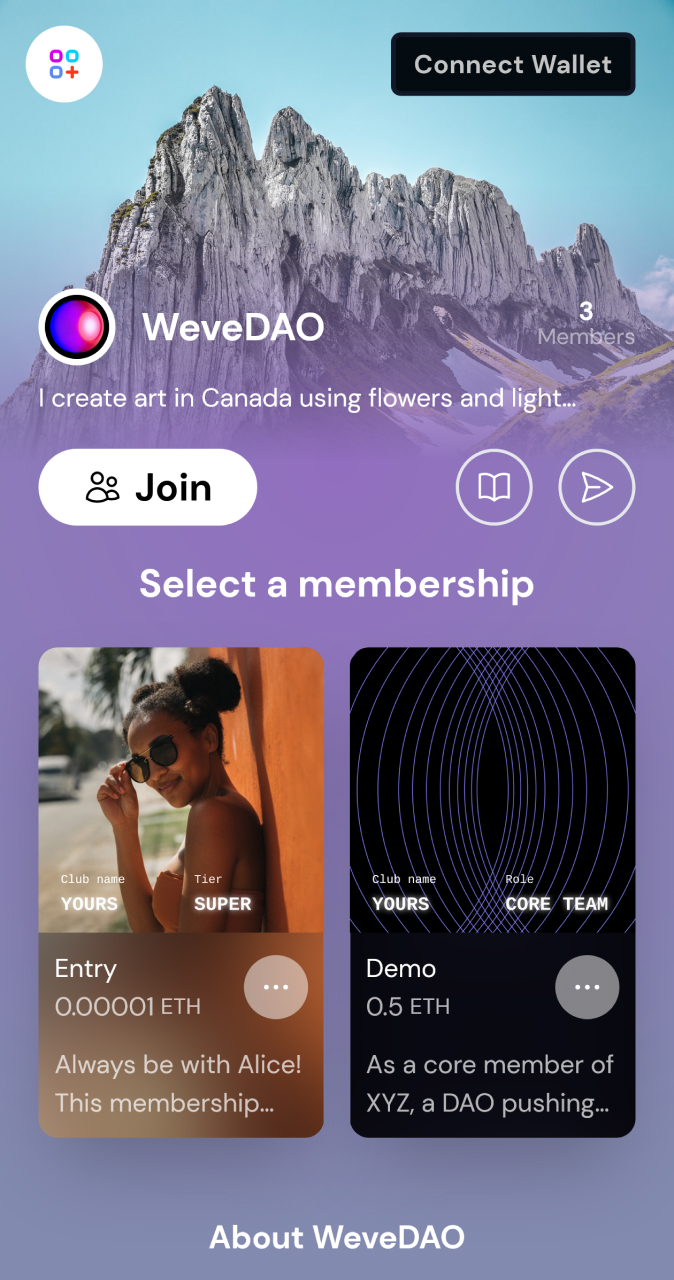This screenshot has width=674, height=1280.
Task: Open more options on the Demo membership
Action: pos(587,987)
